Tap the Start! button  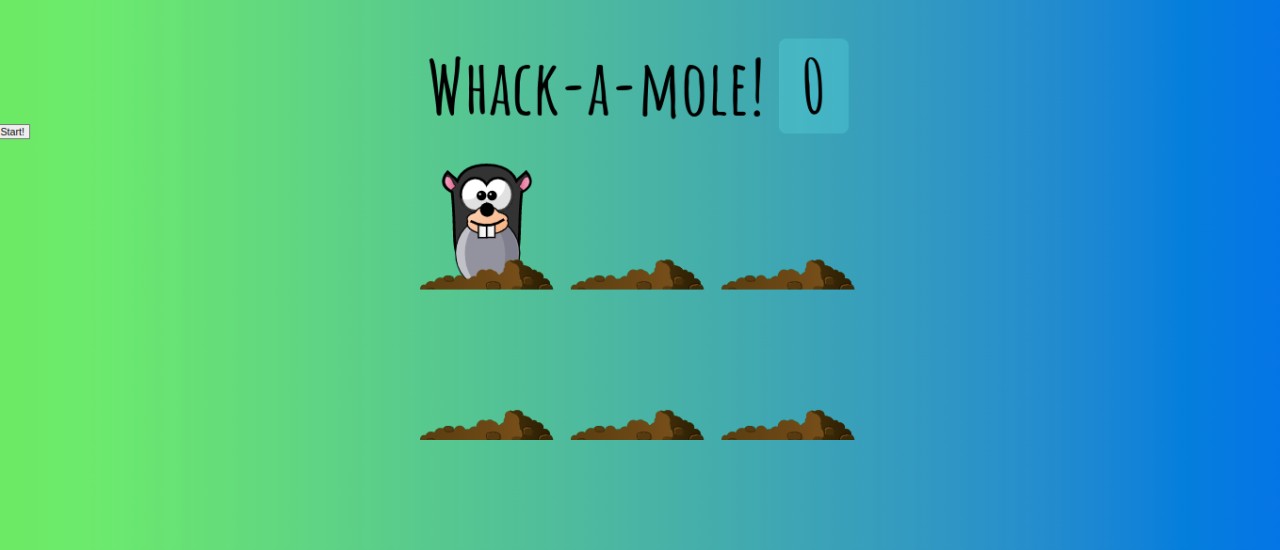(x=13, y=132)
